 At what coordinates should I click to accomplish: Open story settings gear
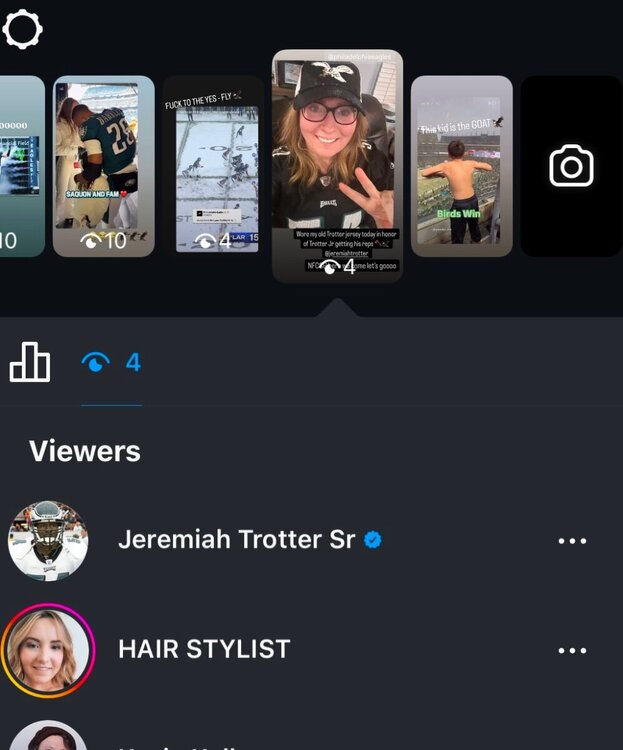(x=22, y=30)
